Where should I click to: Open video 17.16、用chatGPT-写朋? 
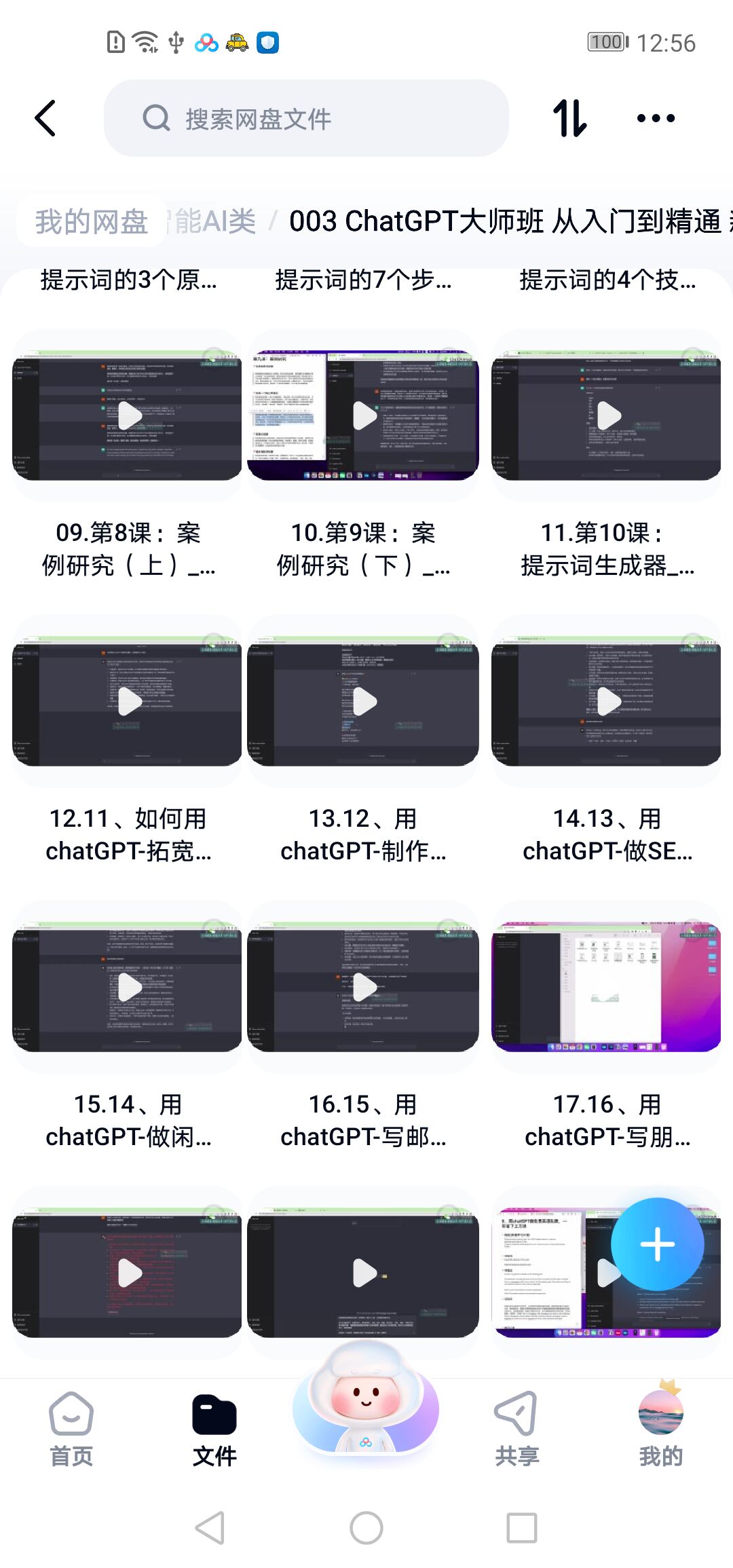[607, 987]
